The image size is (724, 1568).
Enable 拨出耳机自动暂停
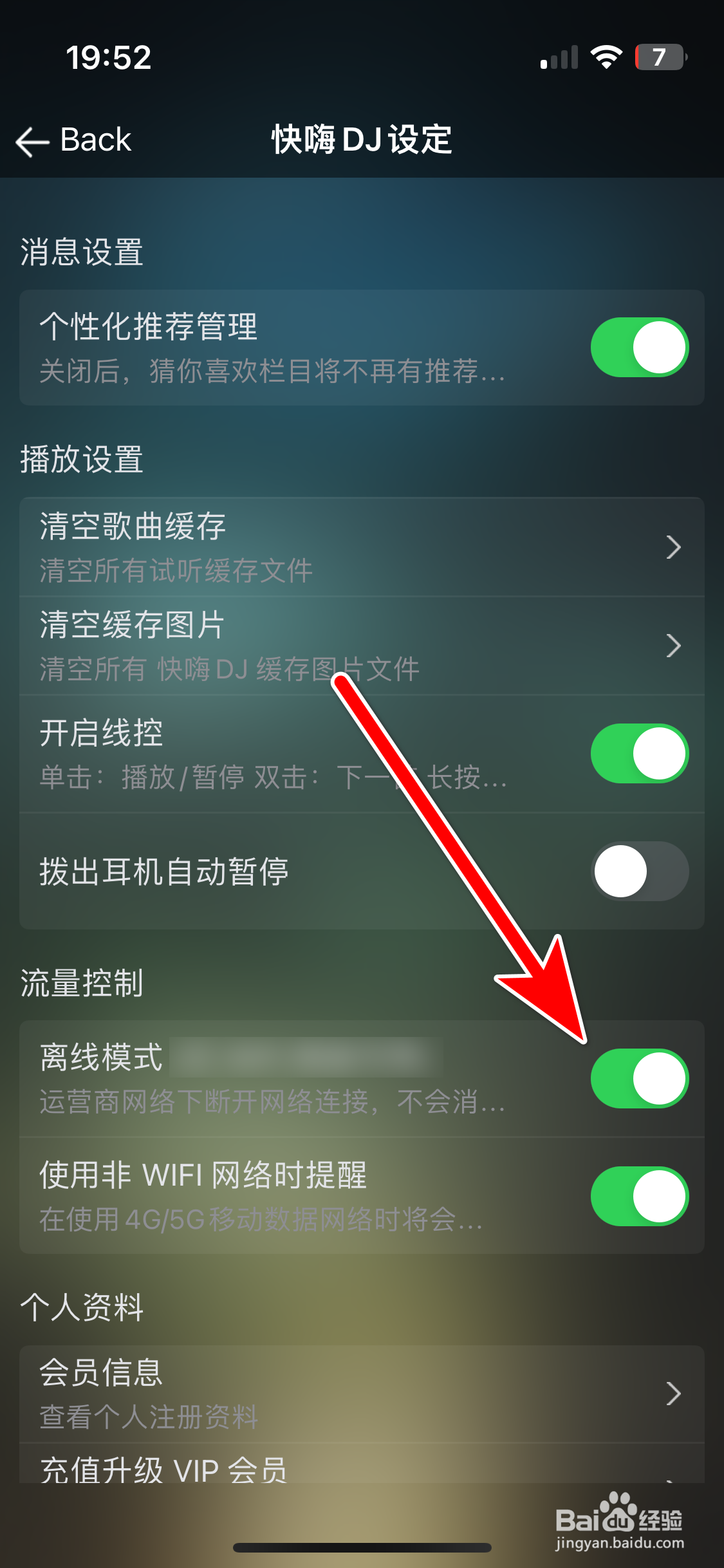[640, 870]
